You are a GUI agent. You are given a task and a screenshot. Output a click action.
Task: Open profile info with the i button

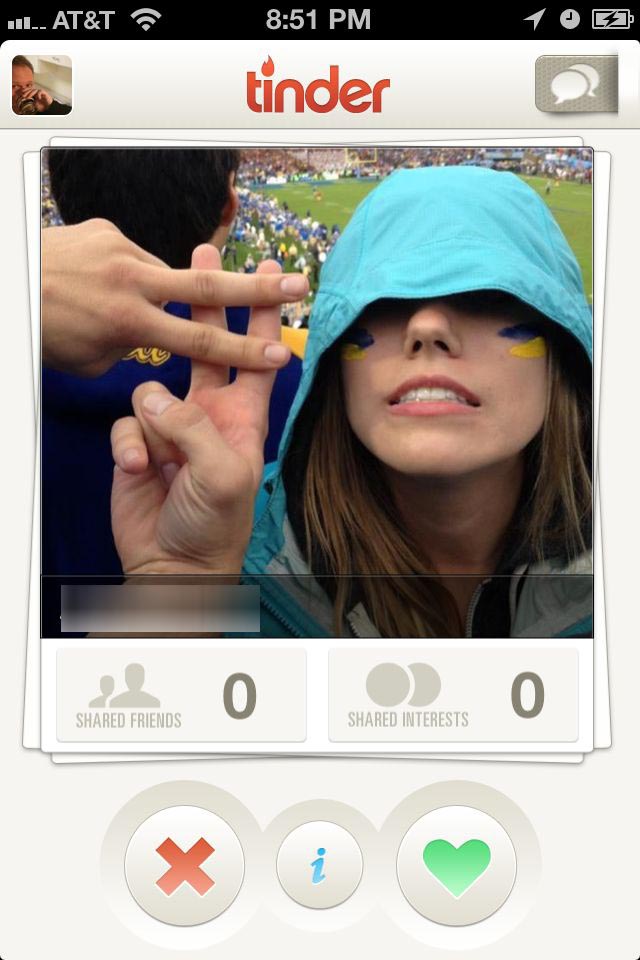click(x=319, y=866)
